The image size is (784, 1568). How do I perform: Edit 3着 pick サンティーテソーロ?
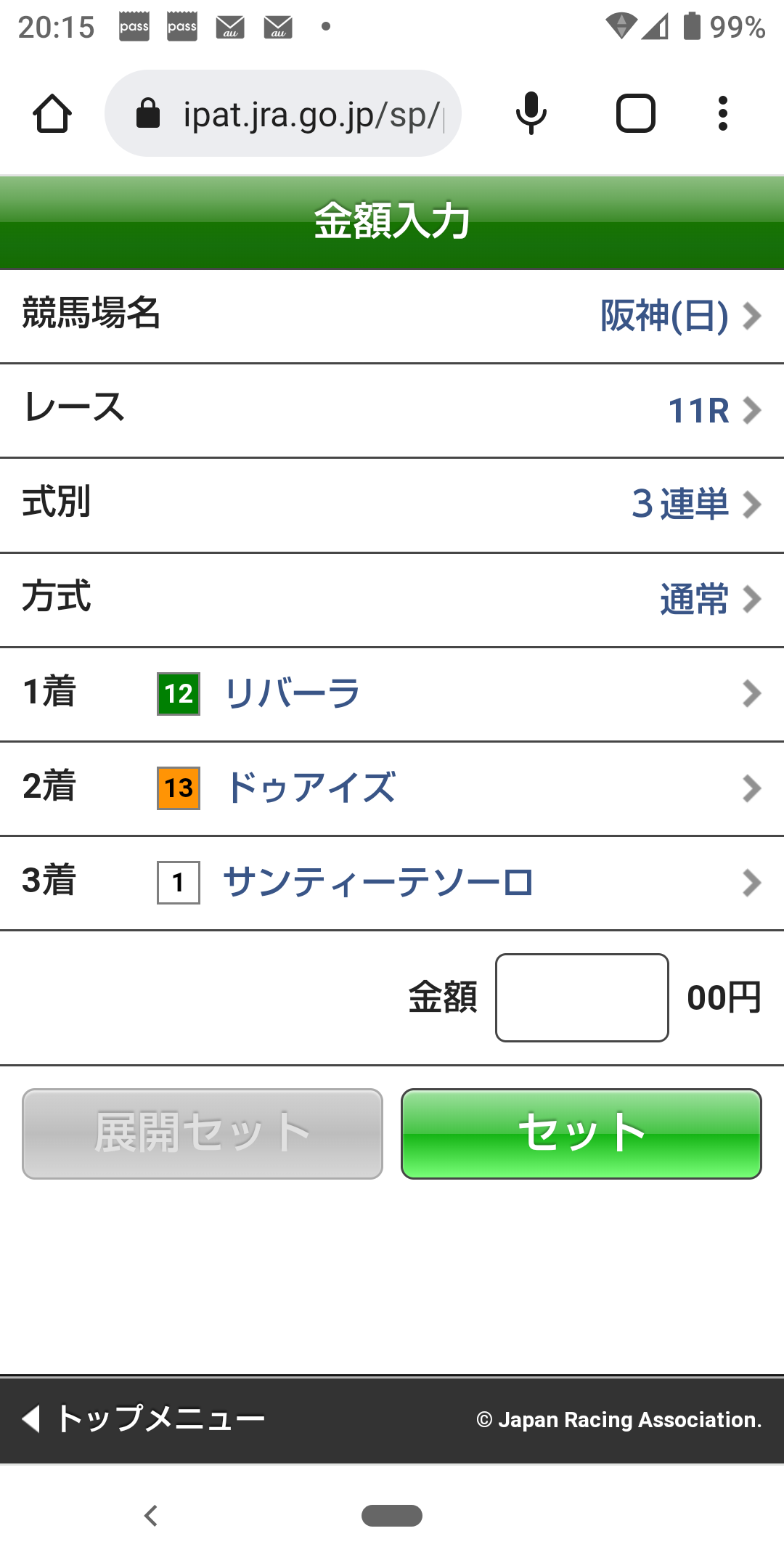click(x=392, y=883)
